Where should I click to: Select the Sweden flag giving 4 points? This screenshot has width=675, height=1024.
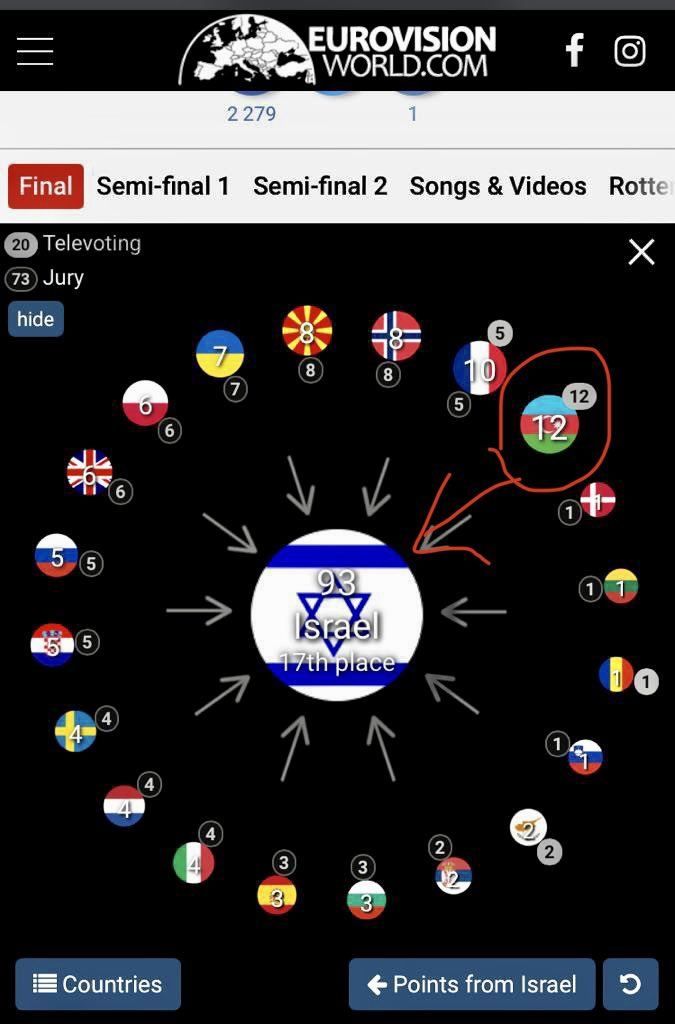[x=75, y=732]
